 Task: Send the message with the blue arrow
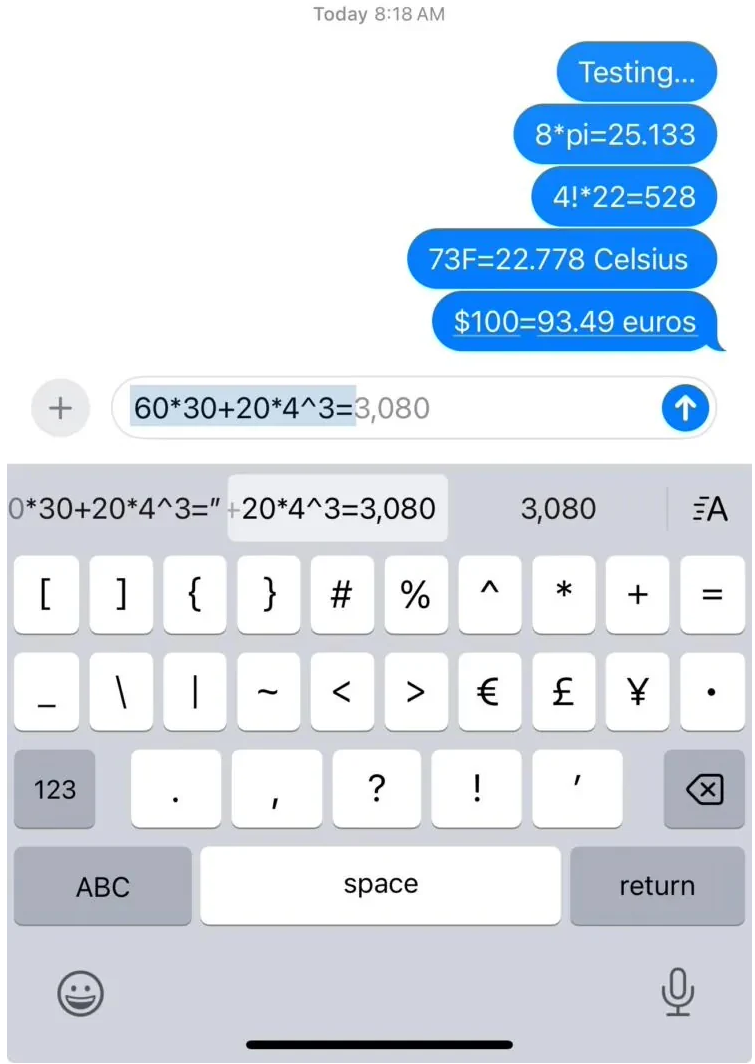685,407
